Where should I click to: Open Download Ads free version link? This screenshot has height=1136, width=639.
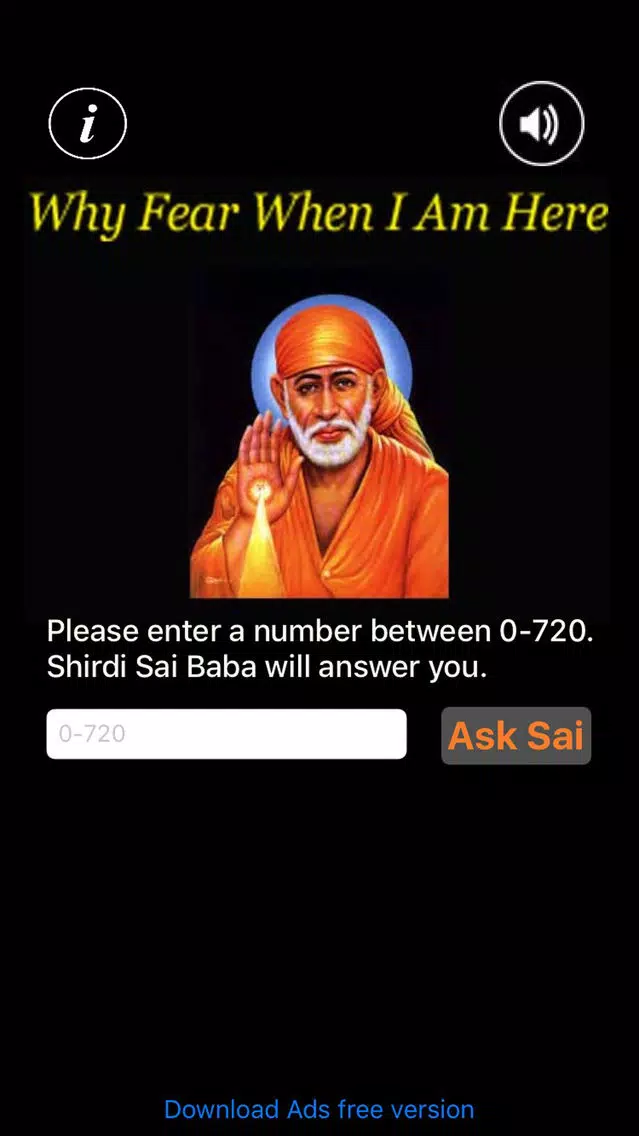(x=319, y=1109)
